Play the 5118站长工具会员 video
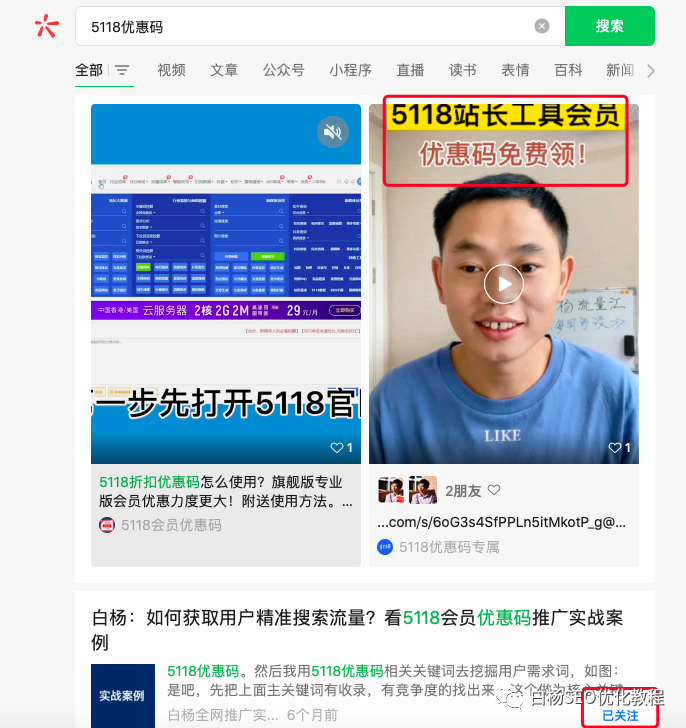Image resolution: width=686 pixels, height=728 pixels. tap(503, 285)
